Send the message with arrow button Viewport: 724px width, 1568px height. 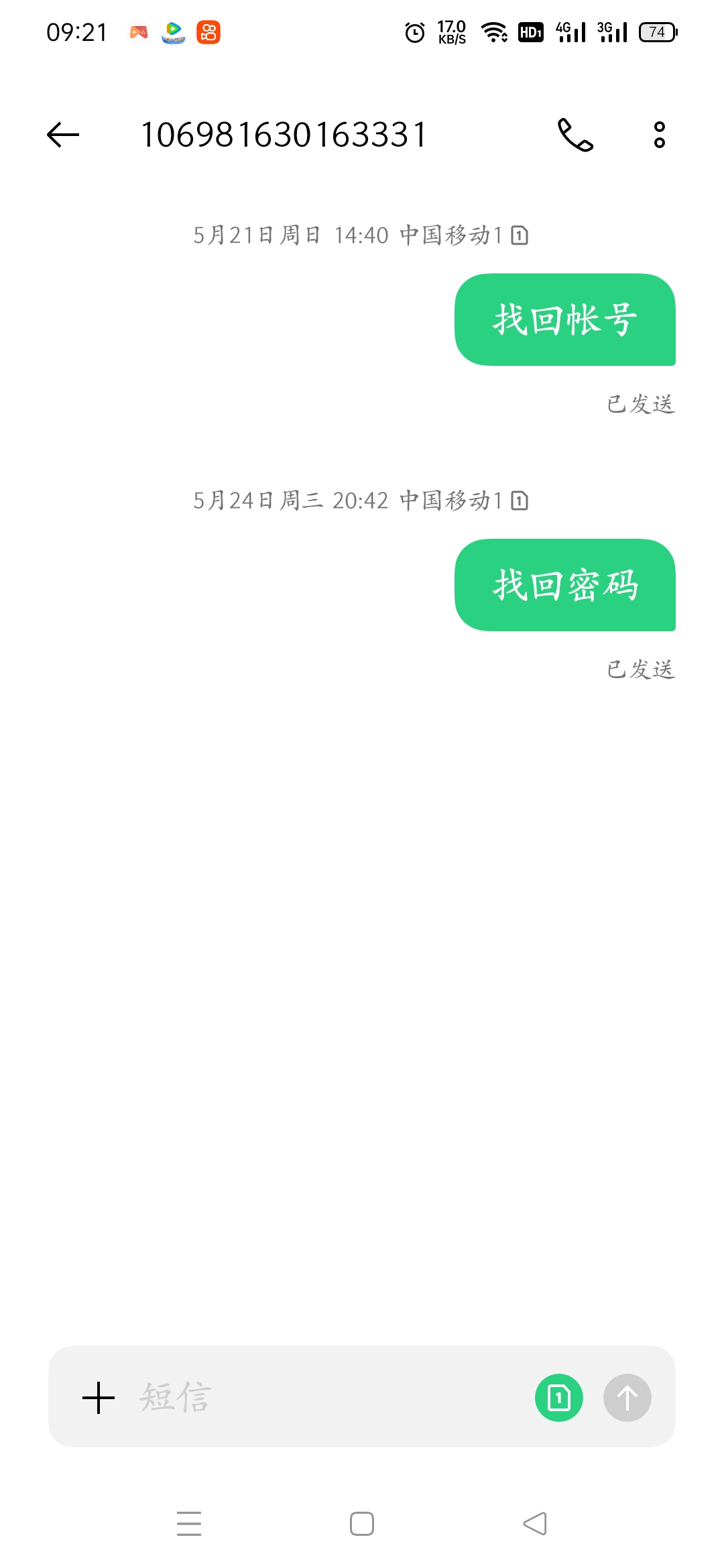click(627, 1398)
